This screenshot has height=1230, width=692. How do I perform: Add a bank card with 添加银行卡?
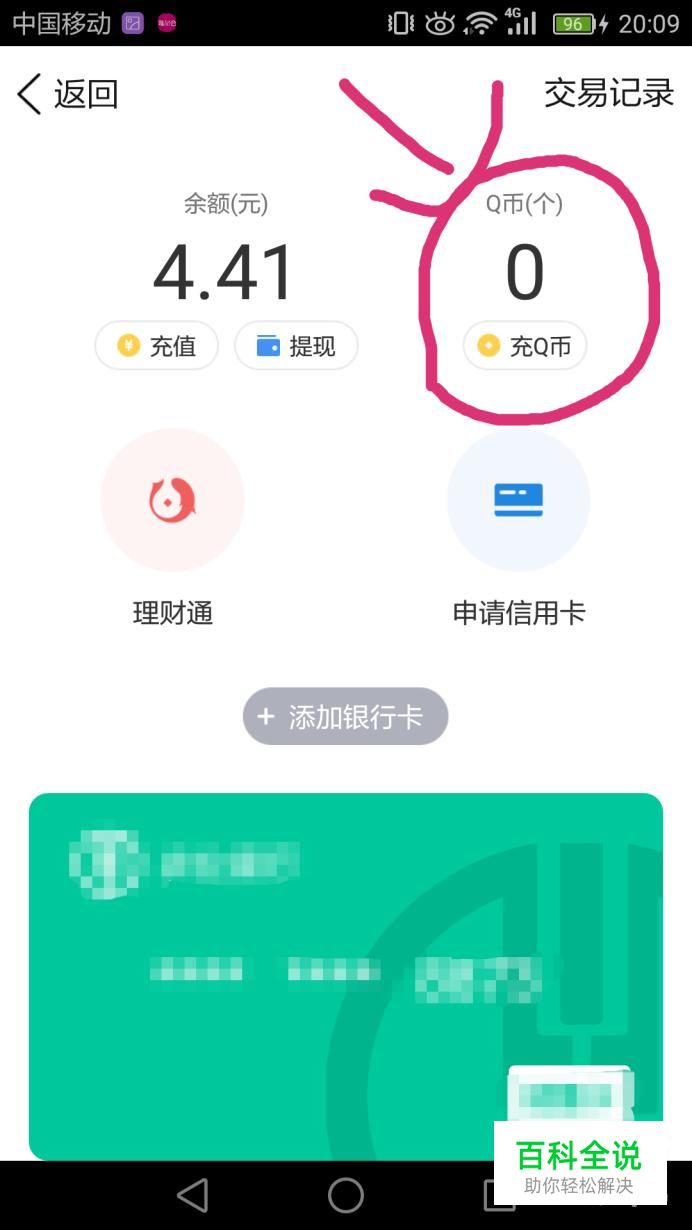click(x=345, y=716)
